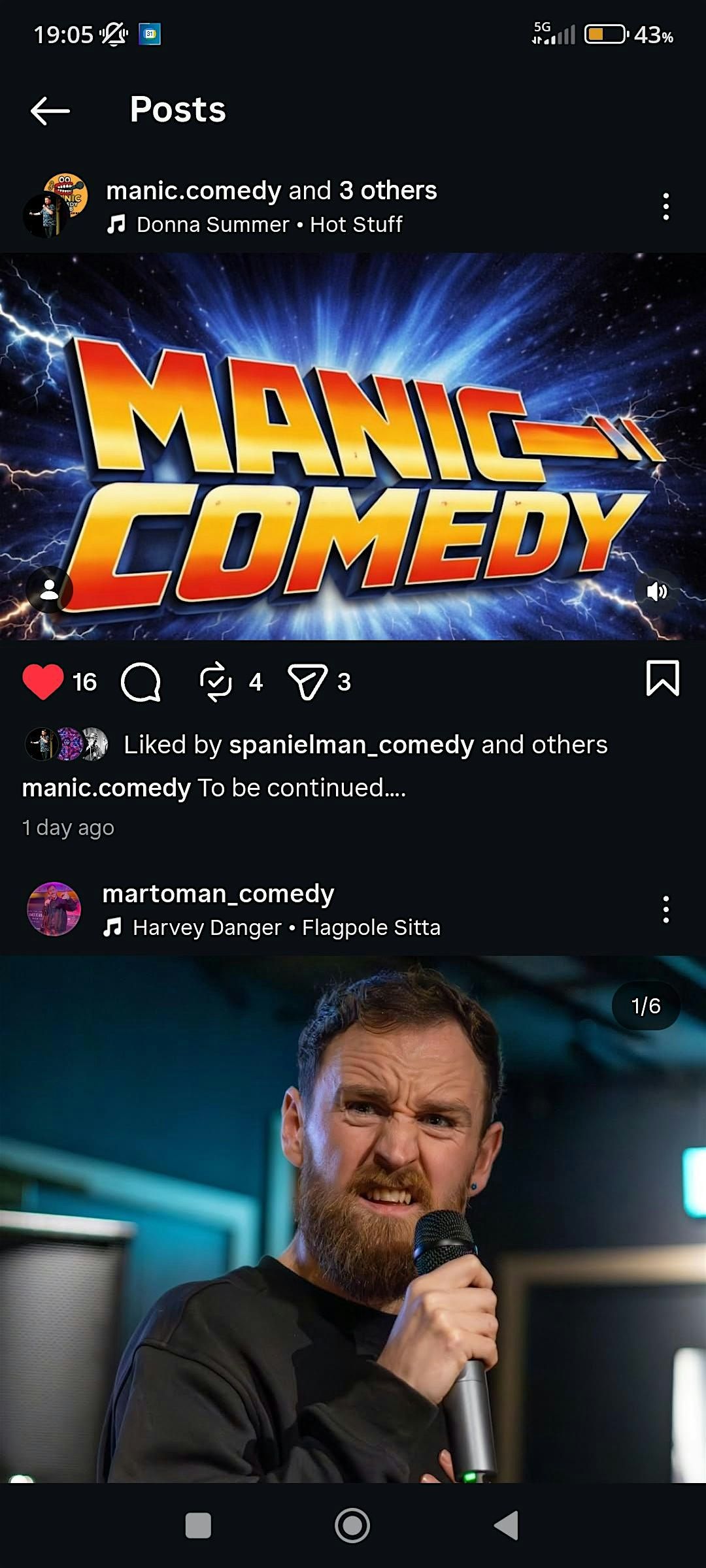Tap the system home button
Image resolution: width=706 pixels, height=1568 pixels.
pos(352,1526)
